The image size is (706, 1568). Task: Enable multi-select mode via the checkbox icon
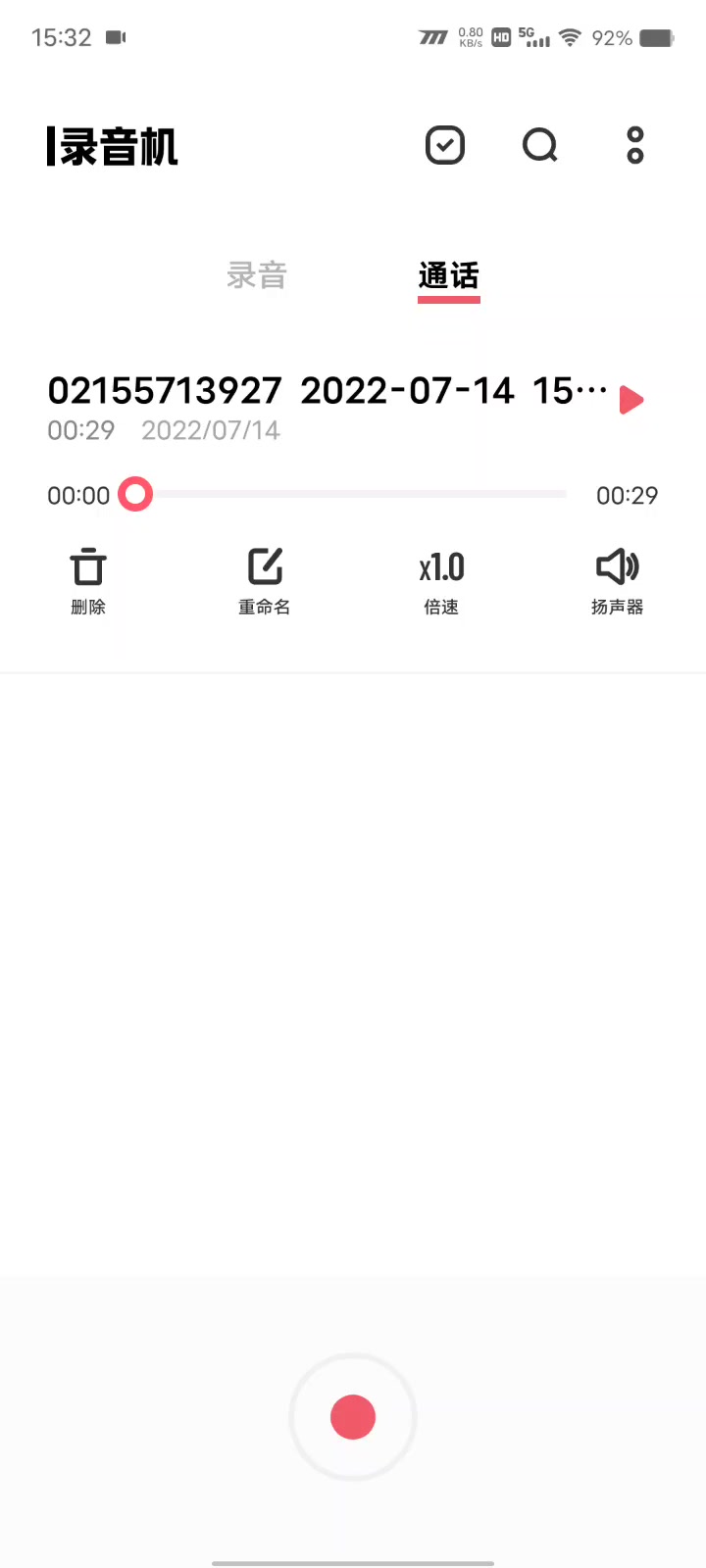pyautogui.click(x=445, y=145)
